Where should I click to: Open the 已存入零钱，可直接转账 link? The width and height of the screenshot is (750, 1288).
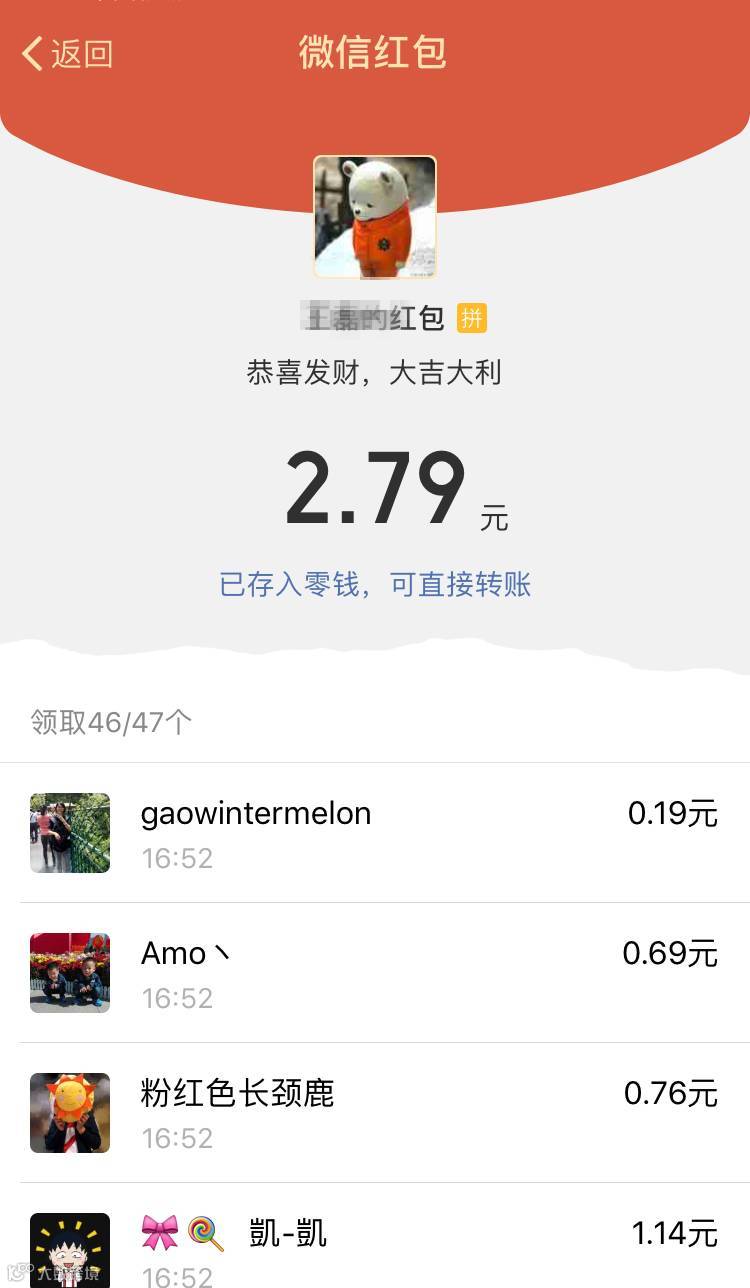point(375,585)
